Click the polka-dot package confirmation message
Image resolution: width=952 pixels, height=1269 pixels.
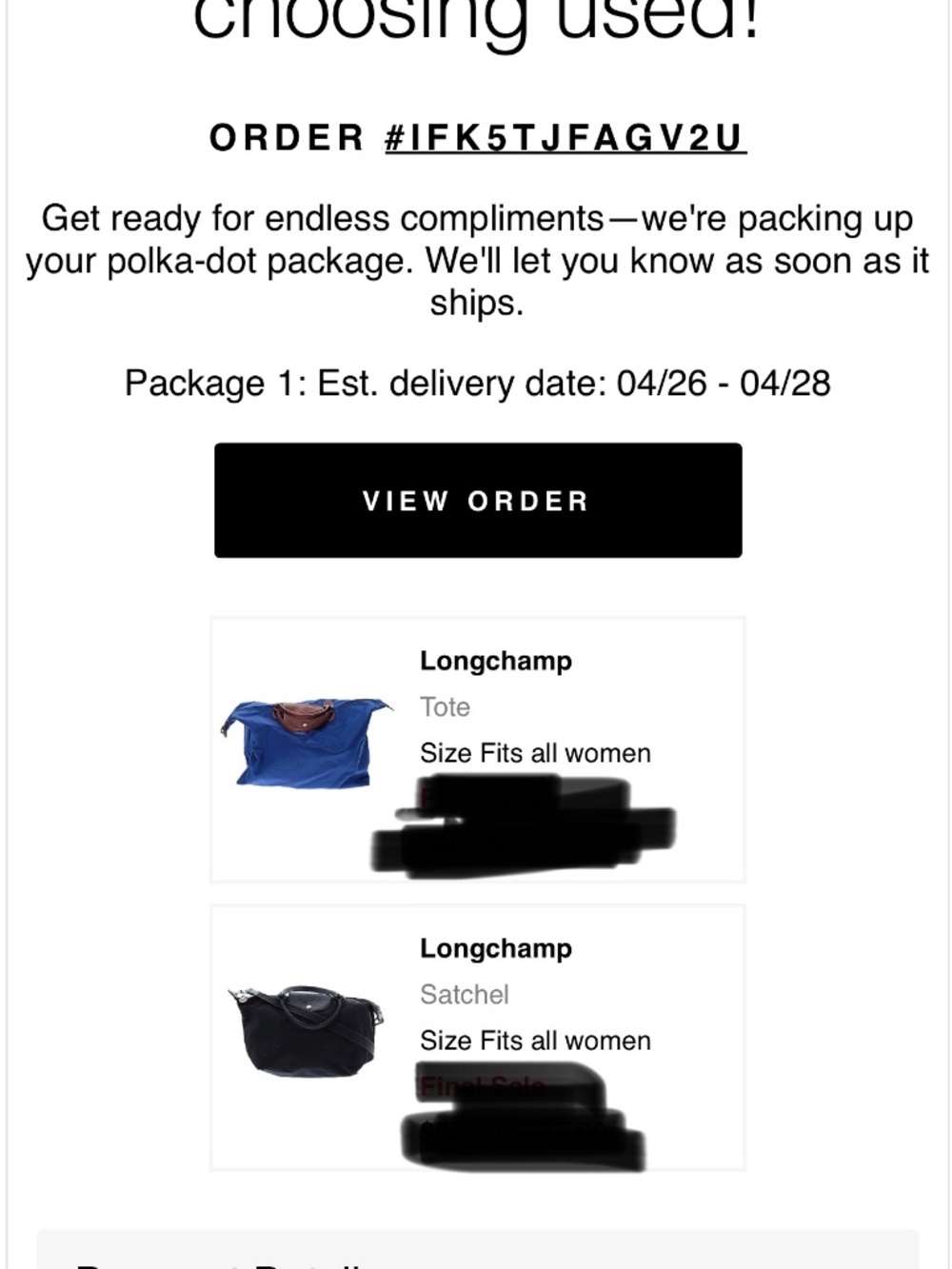476,260
